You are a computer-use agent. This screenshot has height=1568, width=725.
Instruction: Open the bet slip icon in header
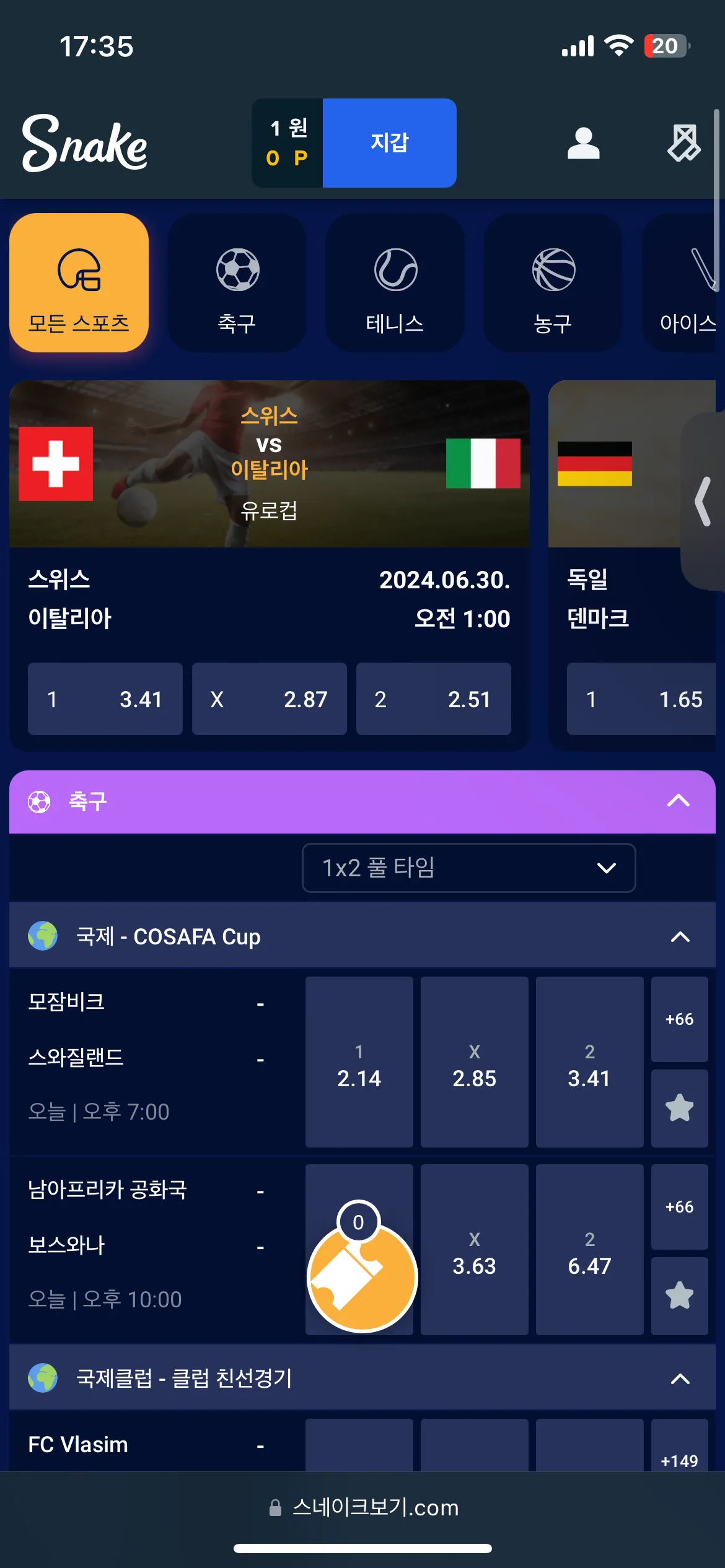[x=683, y=143]
